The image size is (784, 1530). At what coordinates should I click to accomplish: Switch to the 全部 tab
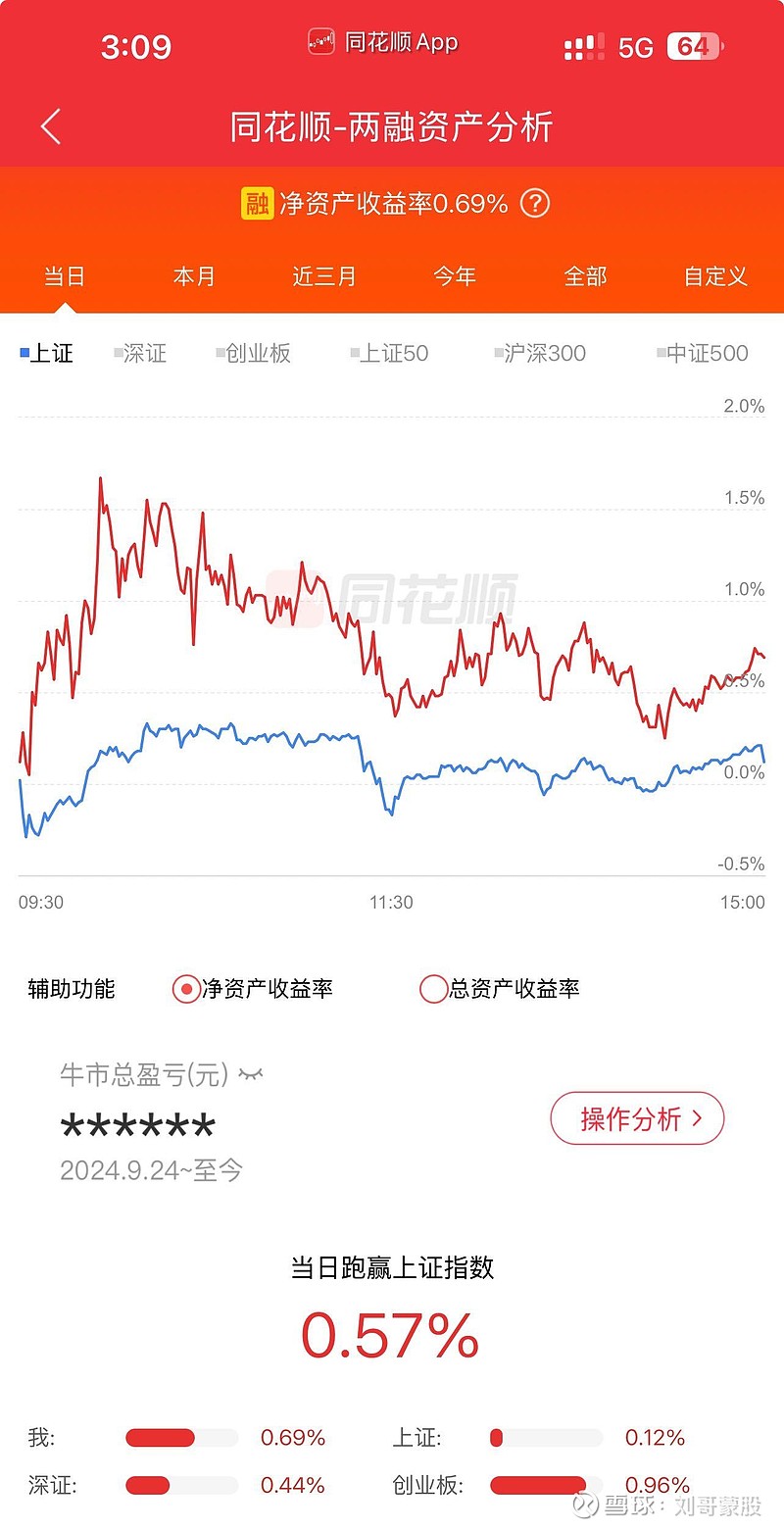pos(584,277)
